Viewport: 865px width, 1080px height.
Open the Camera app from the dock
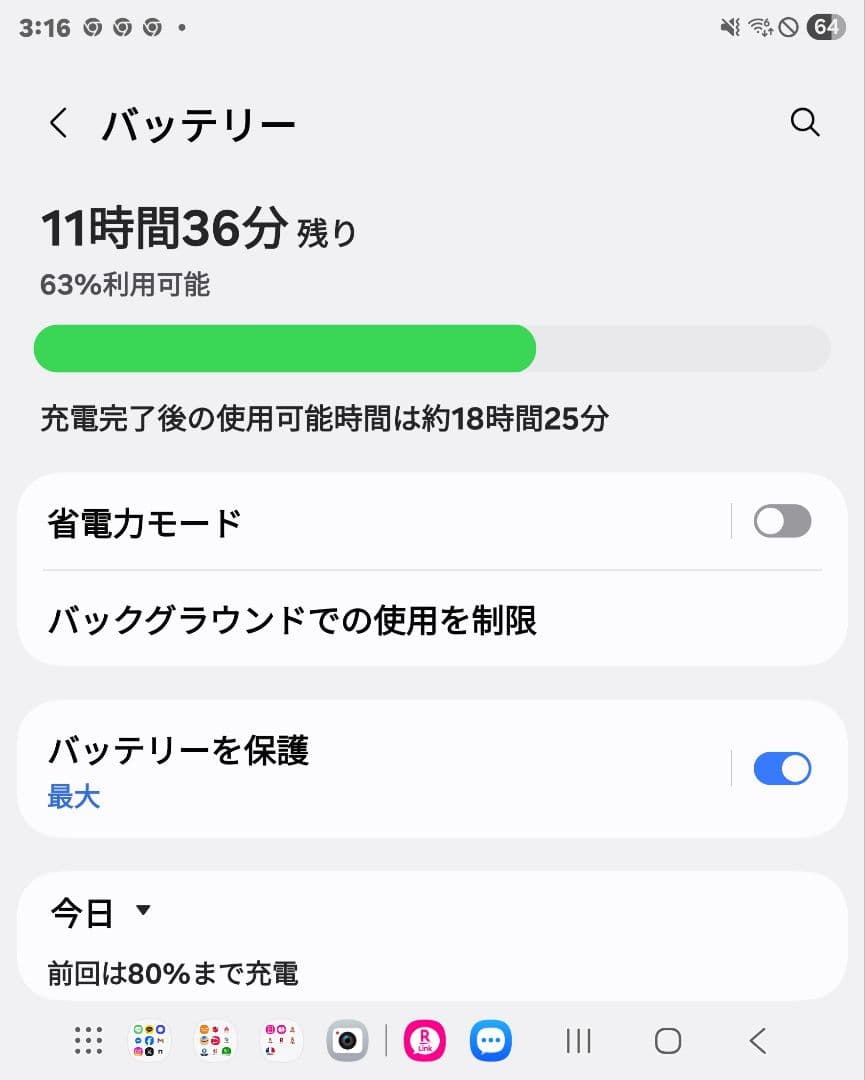tap(346, 1040)
